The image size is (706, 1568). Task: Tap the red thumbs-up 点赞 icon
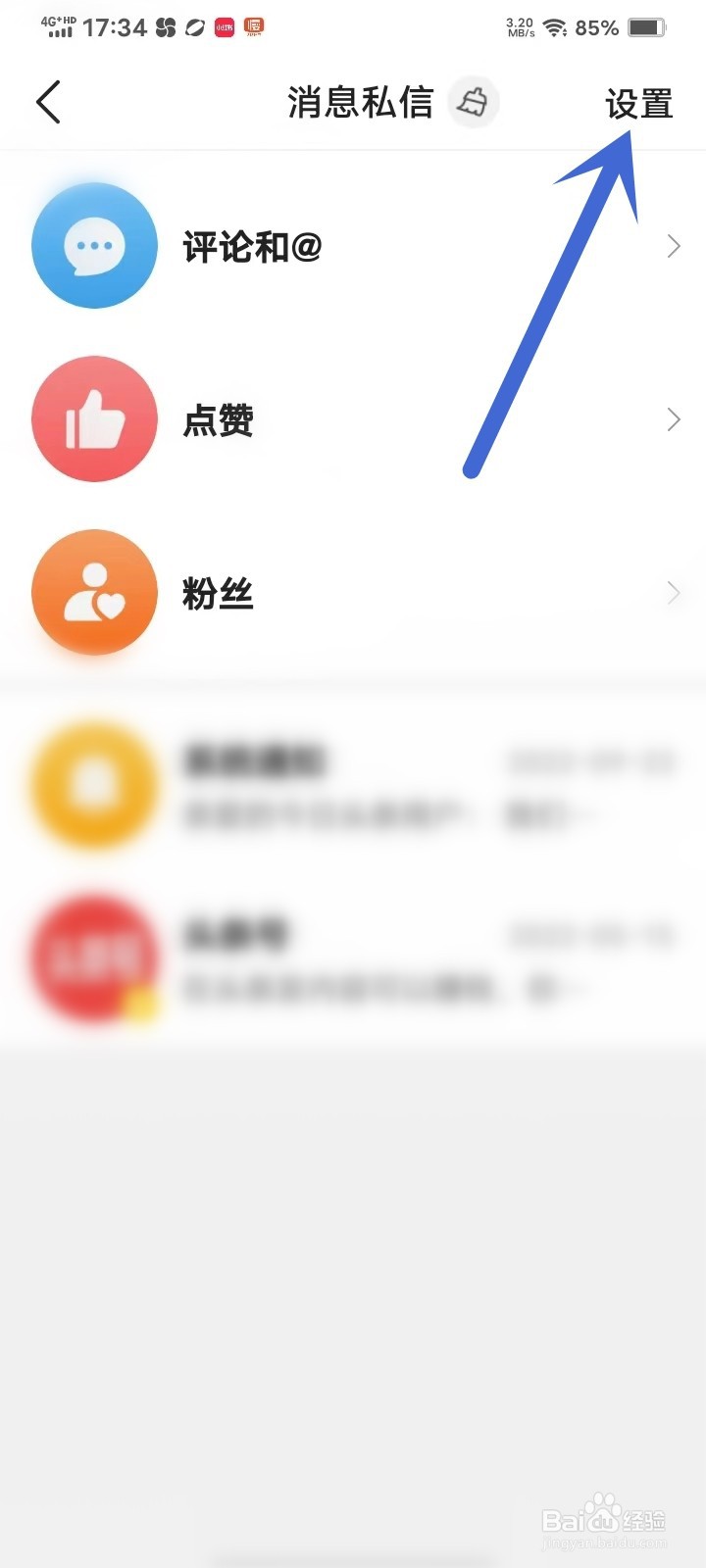94,418
